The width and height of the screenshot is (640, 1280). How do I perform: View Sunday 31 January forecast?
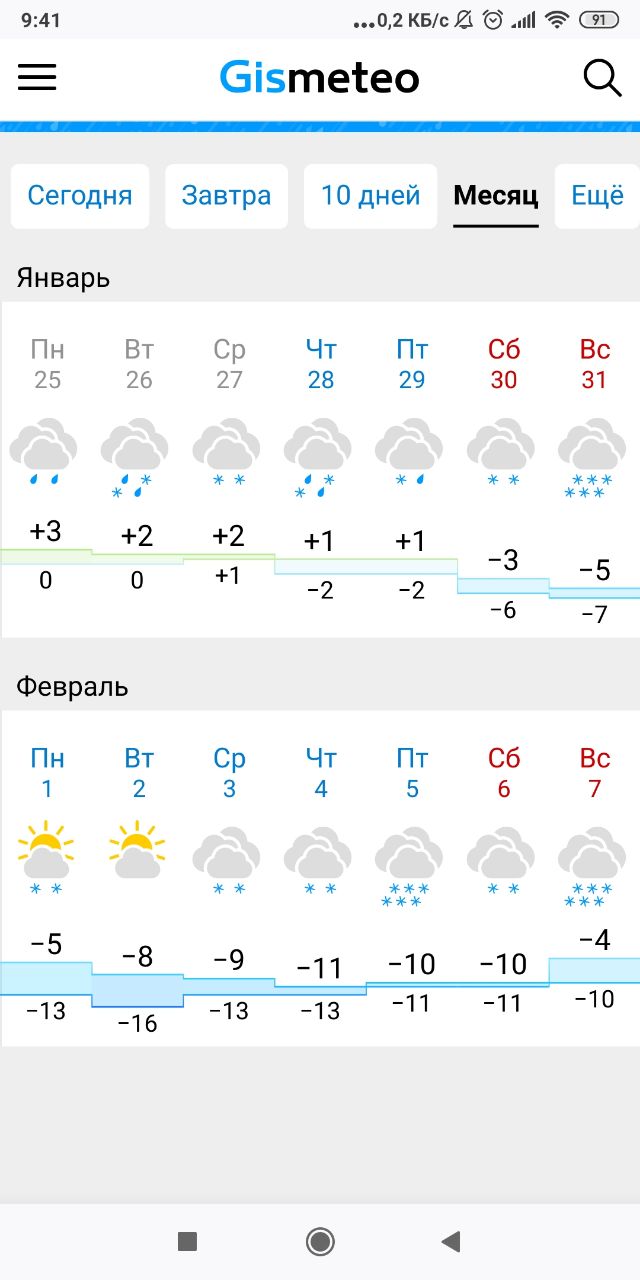pos(595,470)
